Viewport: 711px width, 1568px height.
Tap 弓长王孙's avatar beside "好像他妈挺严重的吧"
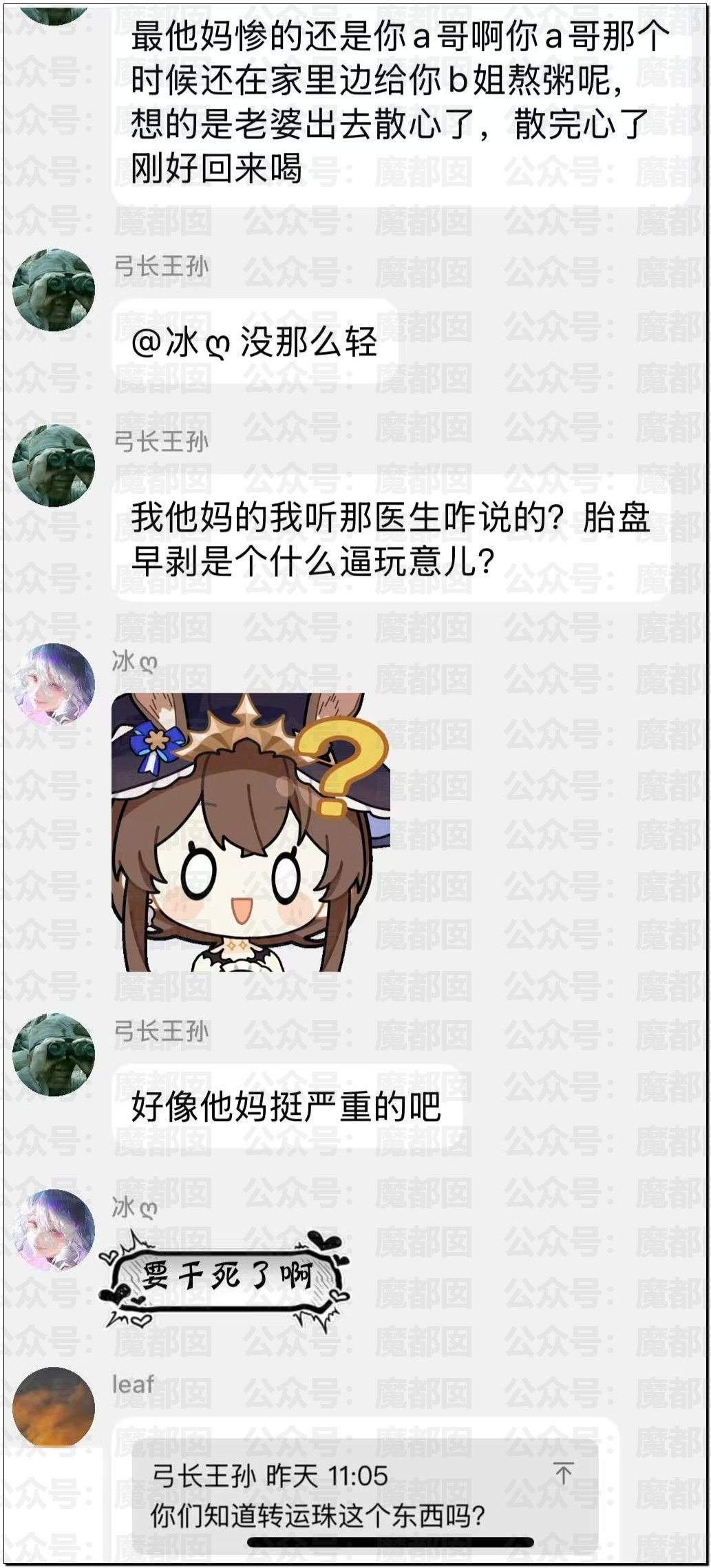pyautogui.click(x=54, y=1054)
